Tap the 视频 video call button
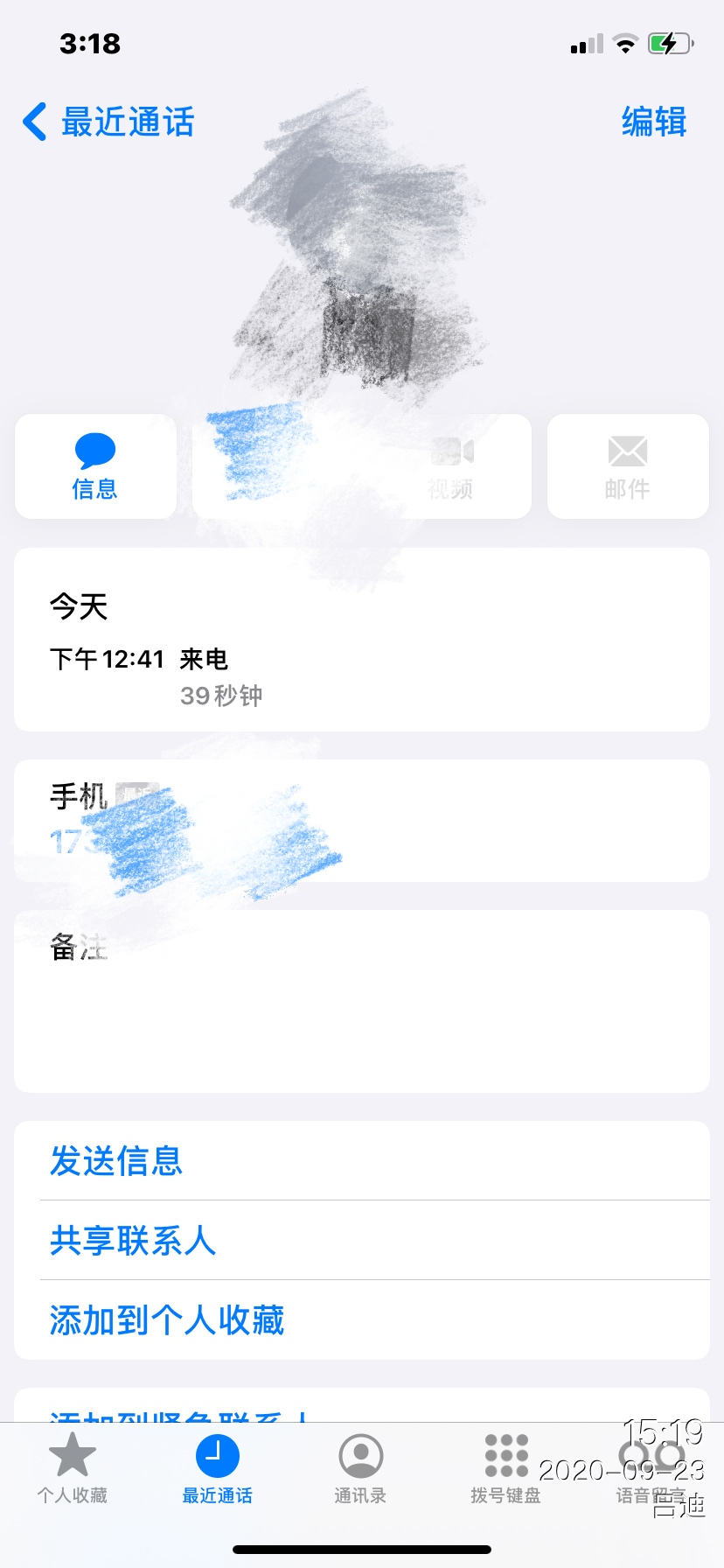The height and width of the screenshot is (1568, 724). 451,466
